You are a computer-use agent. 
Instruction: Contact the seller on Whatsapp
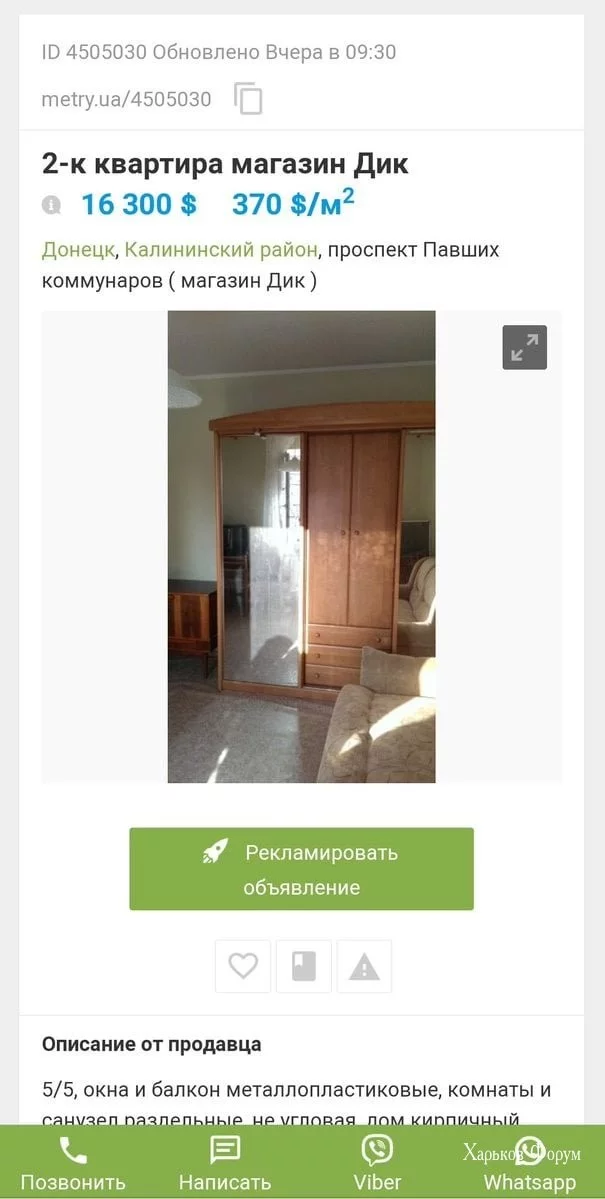[x=529, y=1163]
